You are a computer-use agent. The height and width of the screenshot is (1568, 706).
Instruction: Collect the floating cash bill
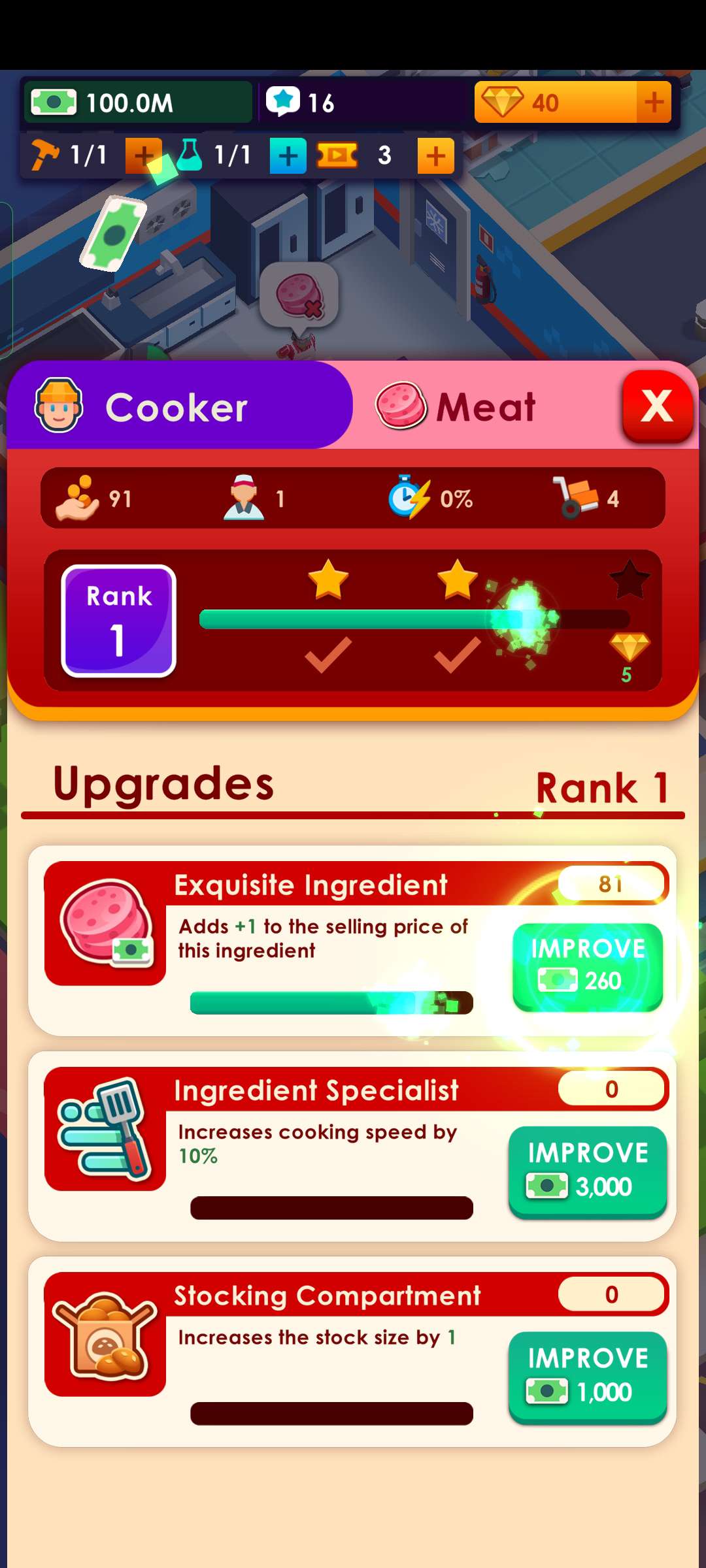point(114,233)
